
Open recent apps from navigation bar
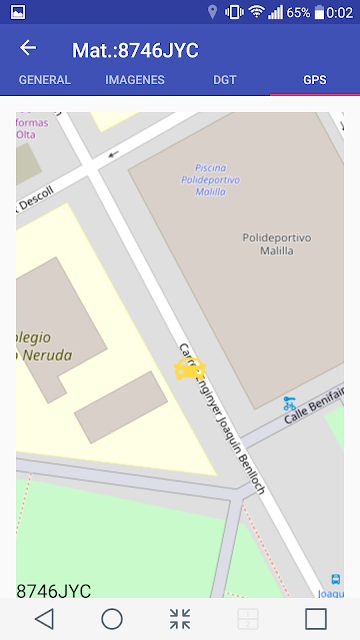316,619
